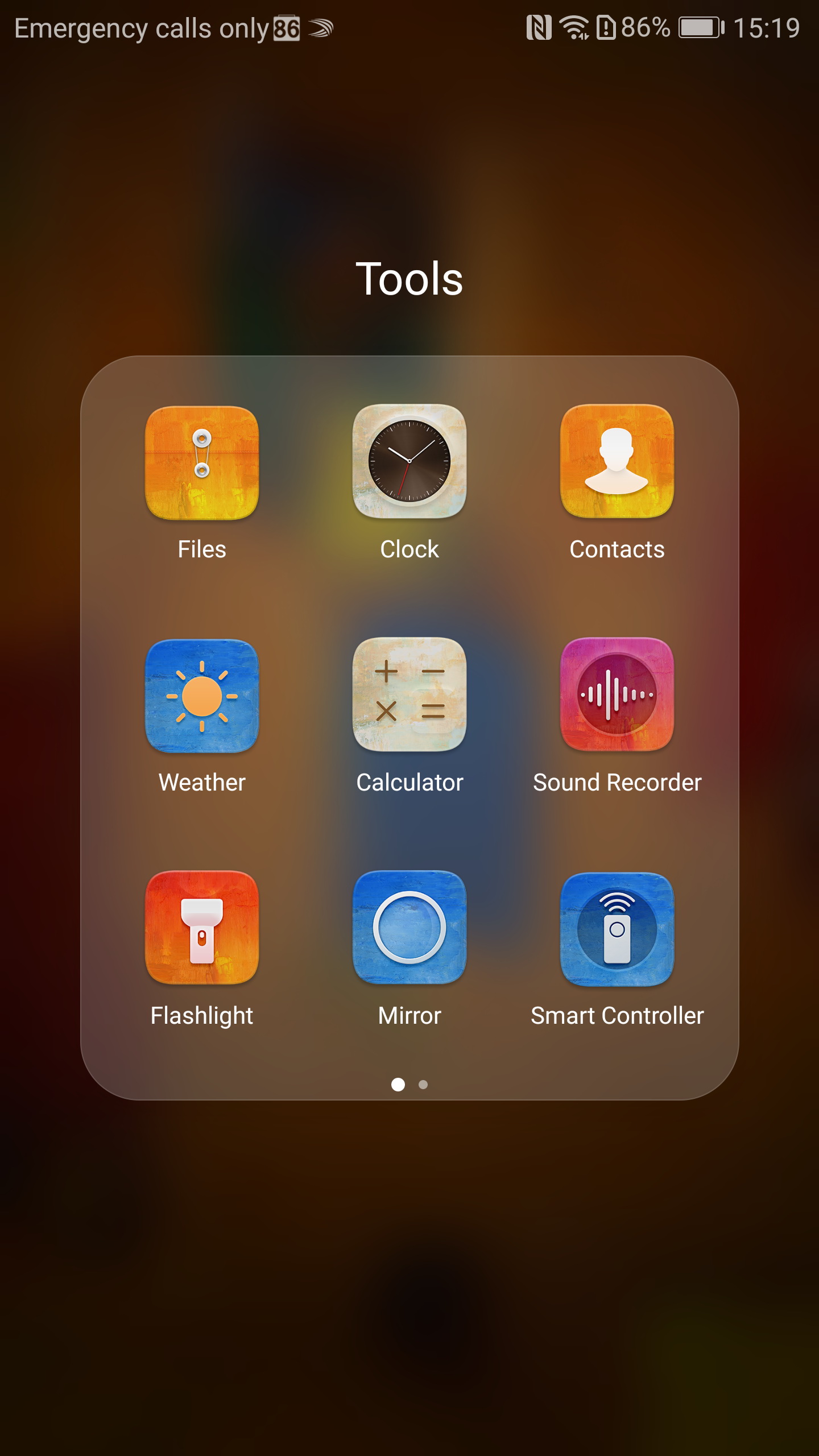
Task: Launch the Clock app
Action: click(x=409, y=461)
